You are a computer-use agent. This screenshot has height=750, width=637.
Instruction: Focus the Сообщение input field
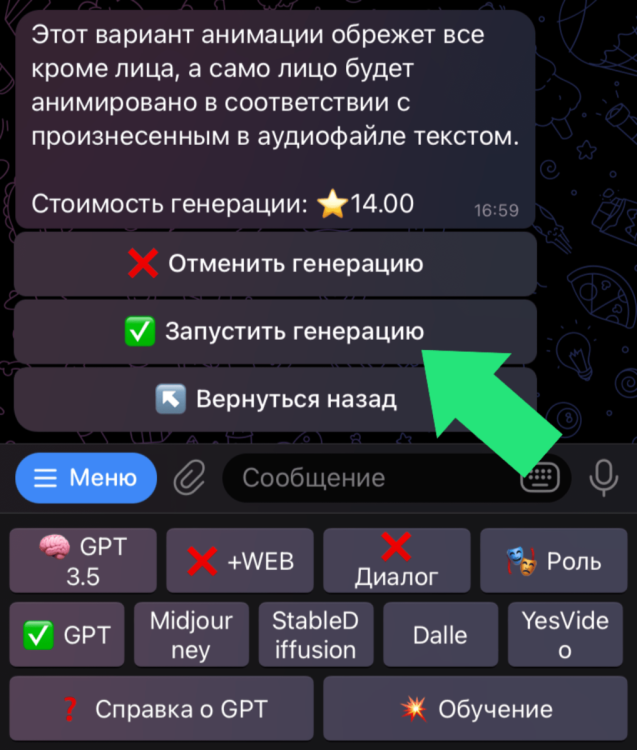(x=370, y=478)
